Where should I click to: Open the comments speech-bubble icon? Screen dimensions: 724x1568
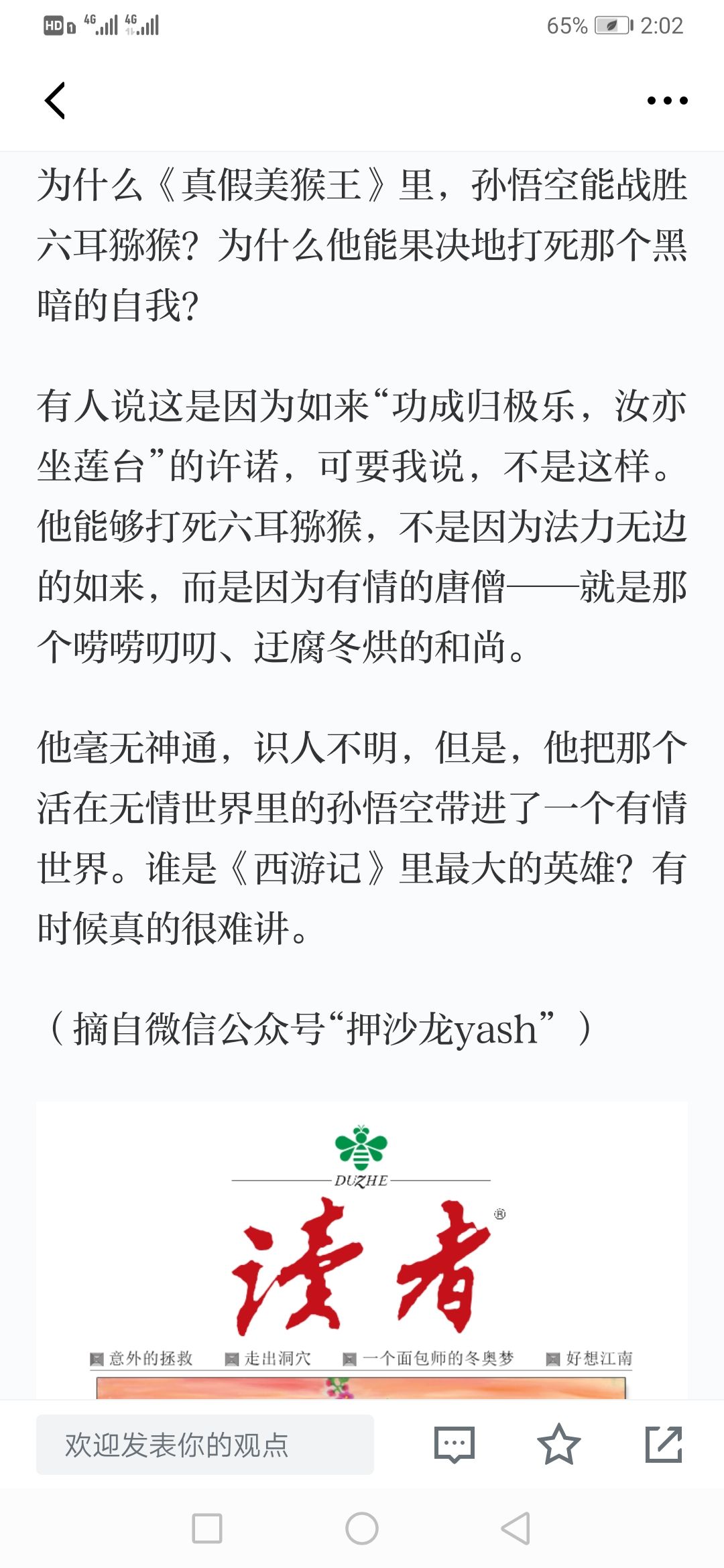coord(454,1445)
